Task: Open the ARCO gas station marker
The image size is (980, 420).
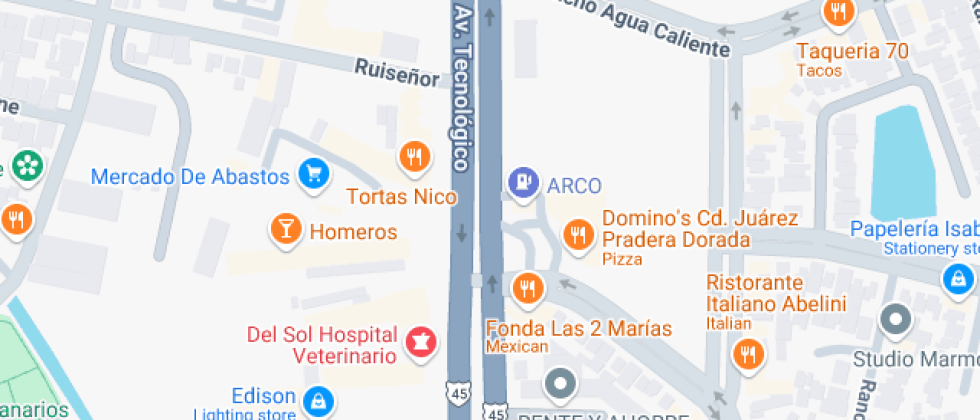Action: pyautogui.click(x=521, y=183)
